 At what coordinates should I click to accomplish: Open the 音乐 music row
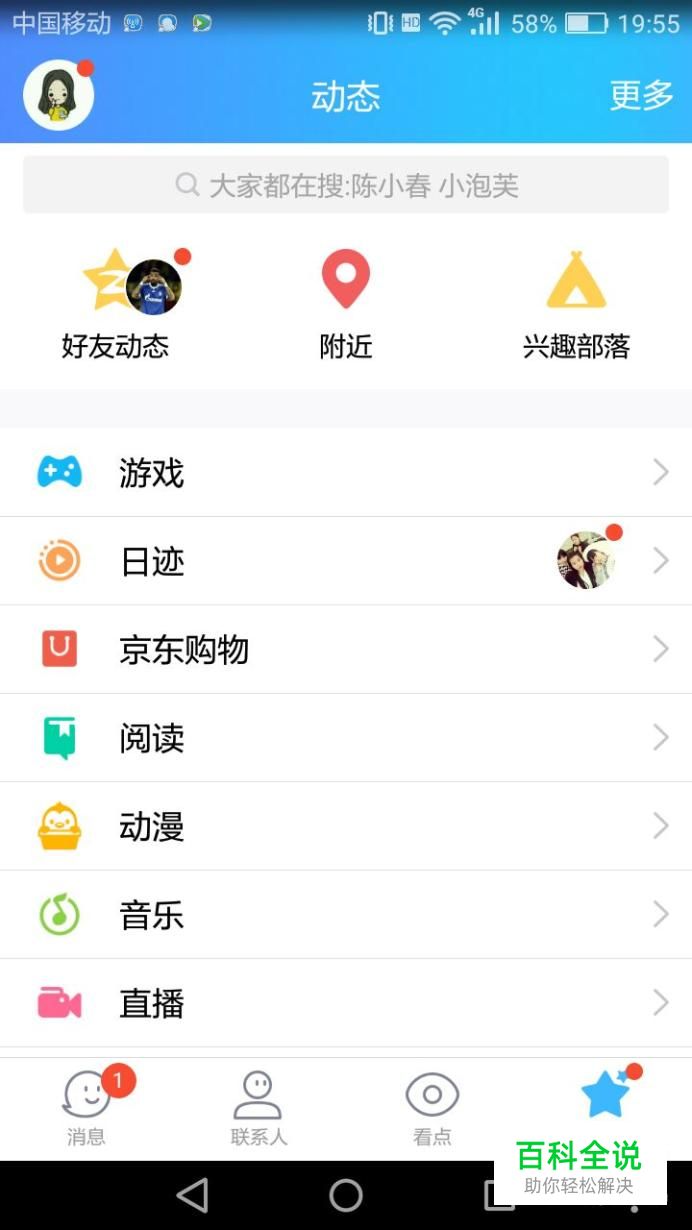[x=346, y=915]
